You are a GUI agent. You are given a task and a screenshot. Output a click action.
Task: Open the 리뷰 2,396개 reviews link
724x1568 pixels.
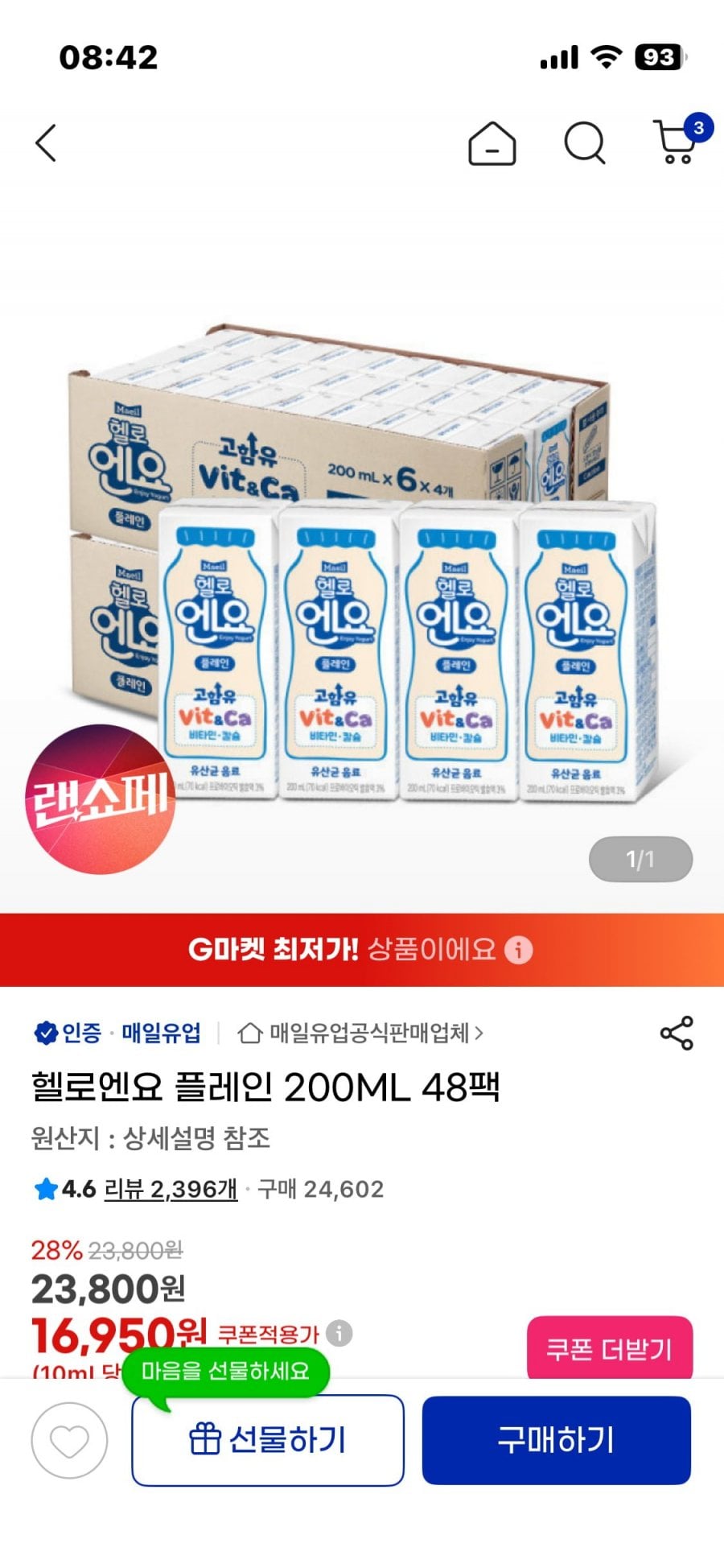[x=171, y=1189]
